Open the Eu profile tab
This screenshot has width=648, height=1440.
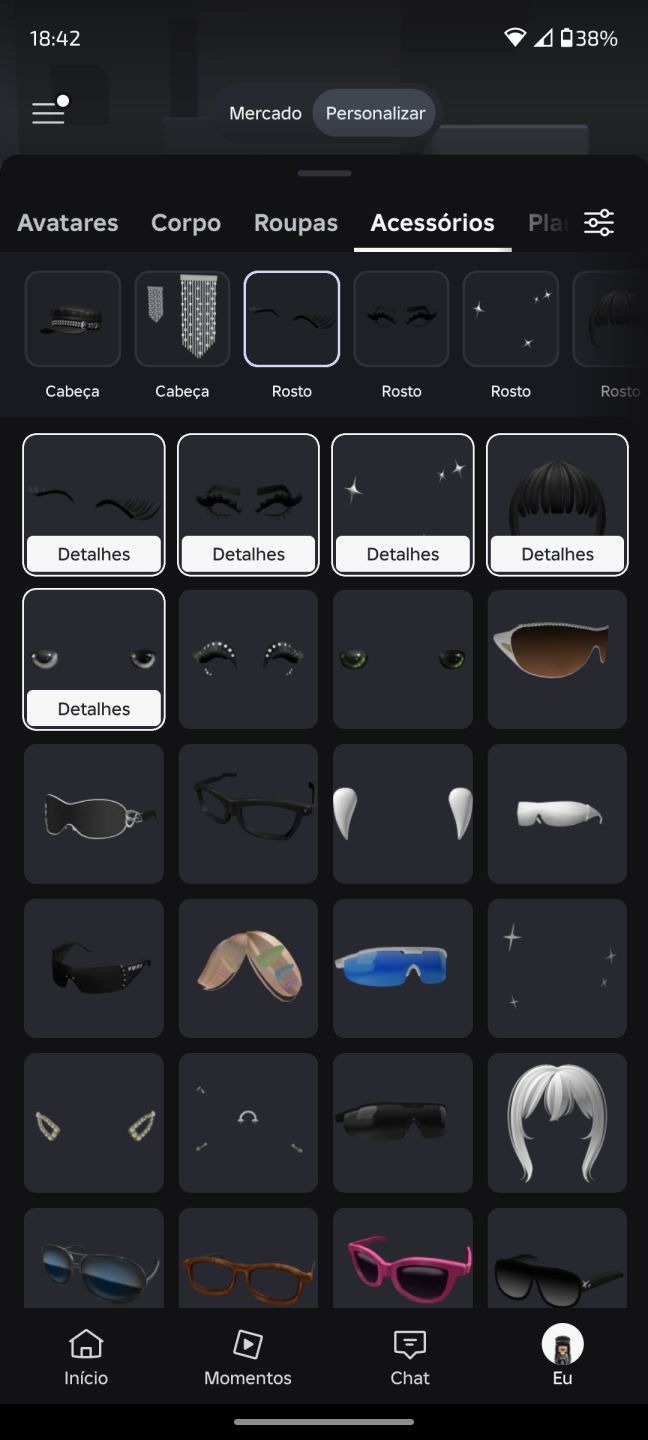(x=562, y=1357)
